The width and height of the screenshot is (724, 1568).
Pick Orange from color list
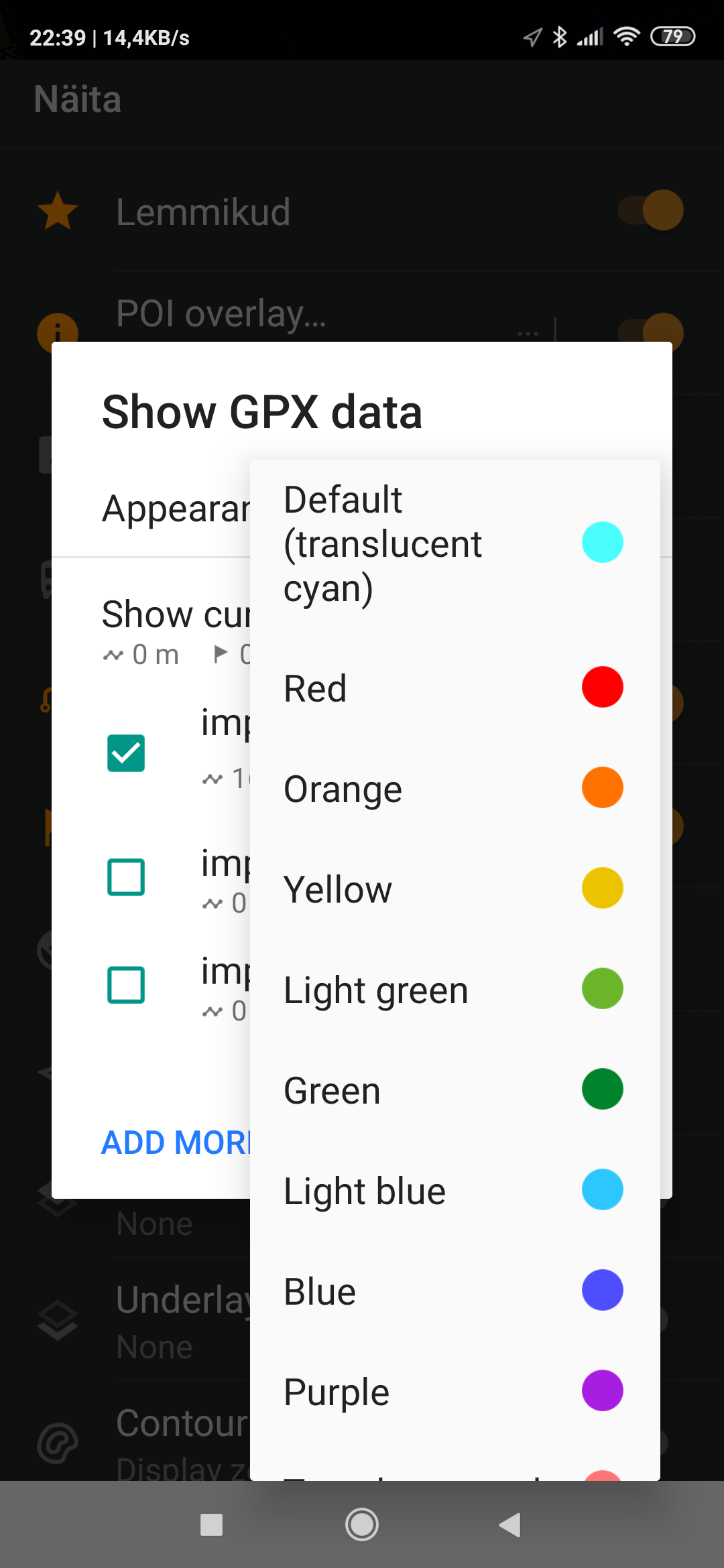[453, 789]
